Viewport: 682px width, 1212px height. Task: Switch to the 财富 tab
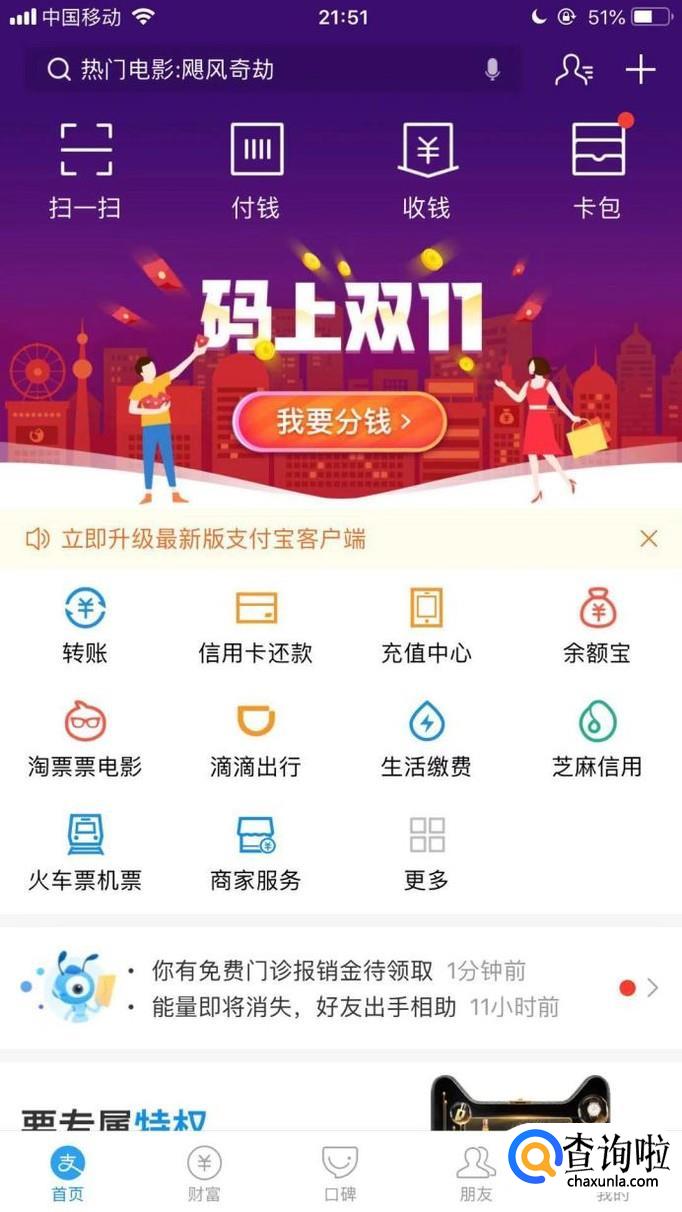click(204, 1174)
